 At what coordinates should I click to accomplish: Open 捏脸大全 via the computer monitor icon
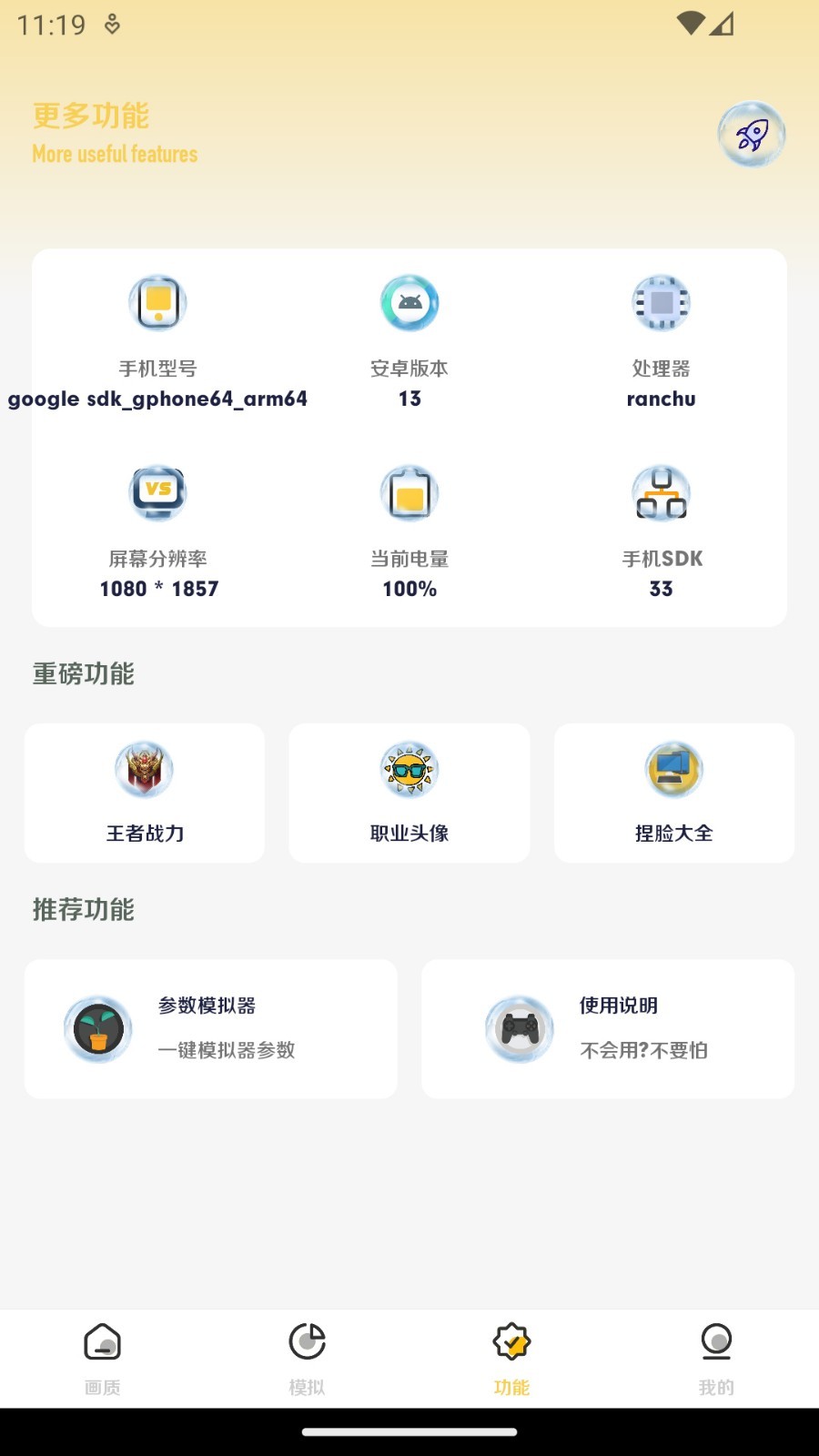[673, 768]
